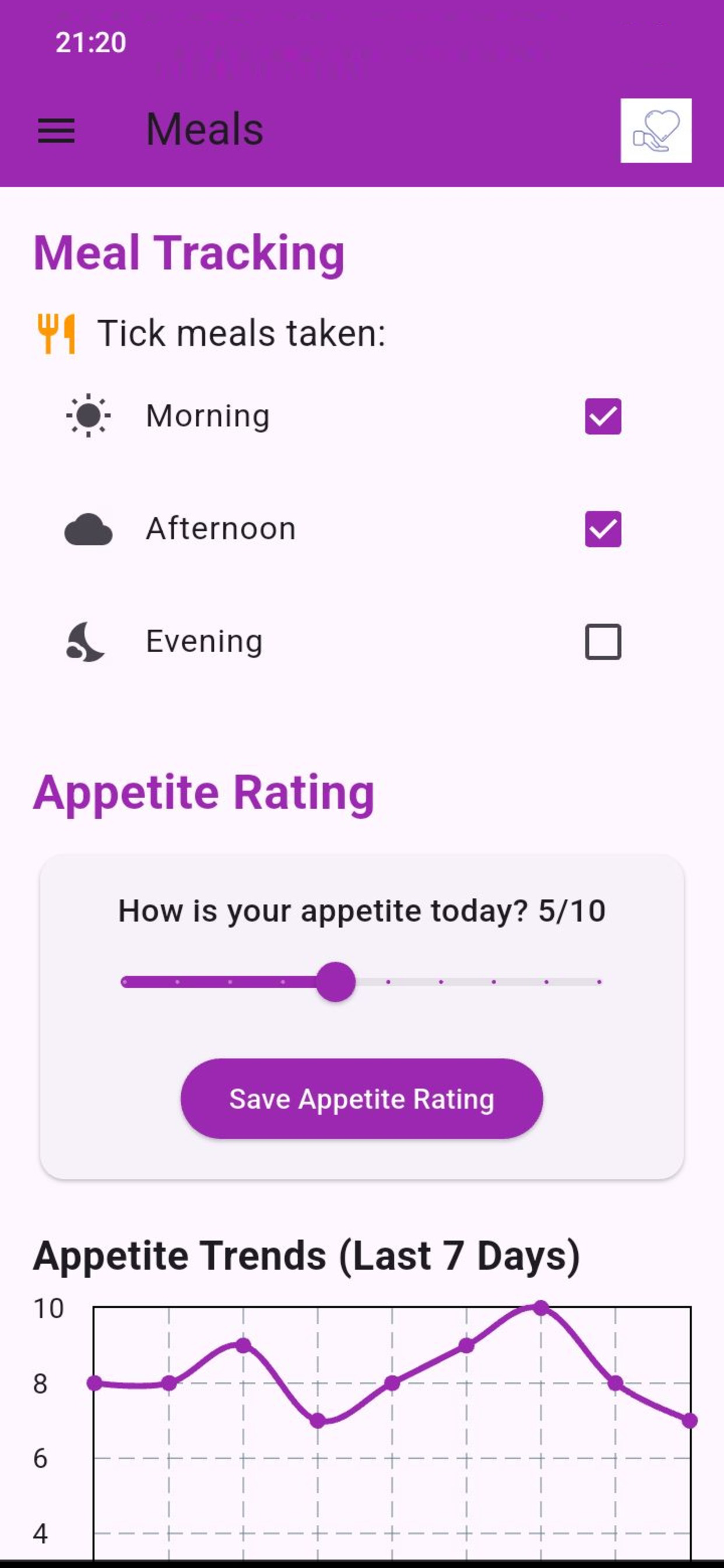
Task: Open the hamburger drawer menu
Action: (x=57, y=131)
